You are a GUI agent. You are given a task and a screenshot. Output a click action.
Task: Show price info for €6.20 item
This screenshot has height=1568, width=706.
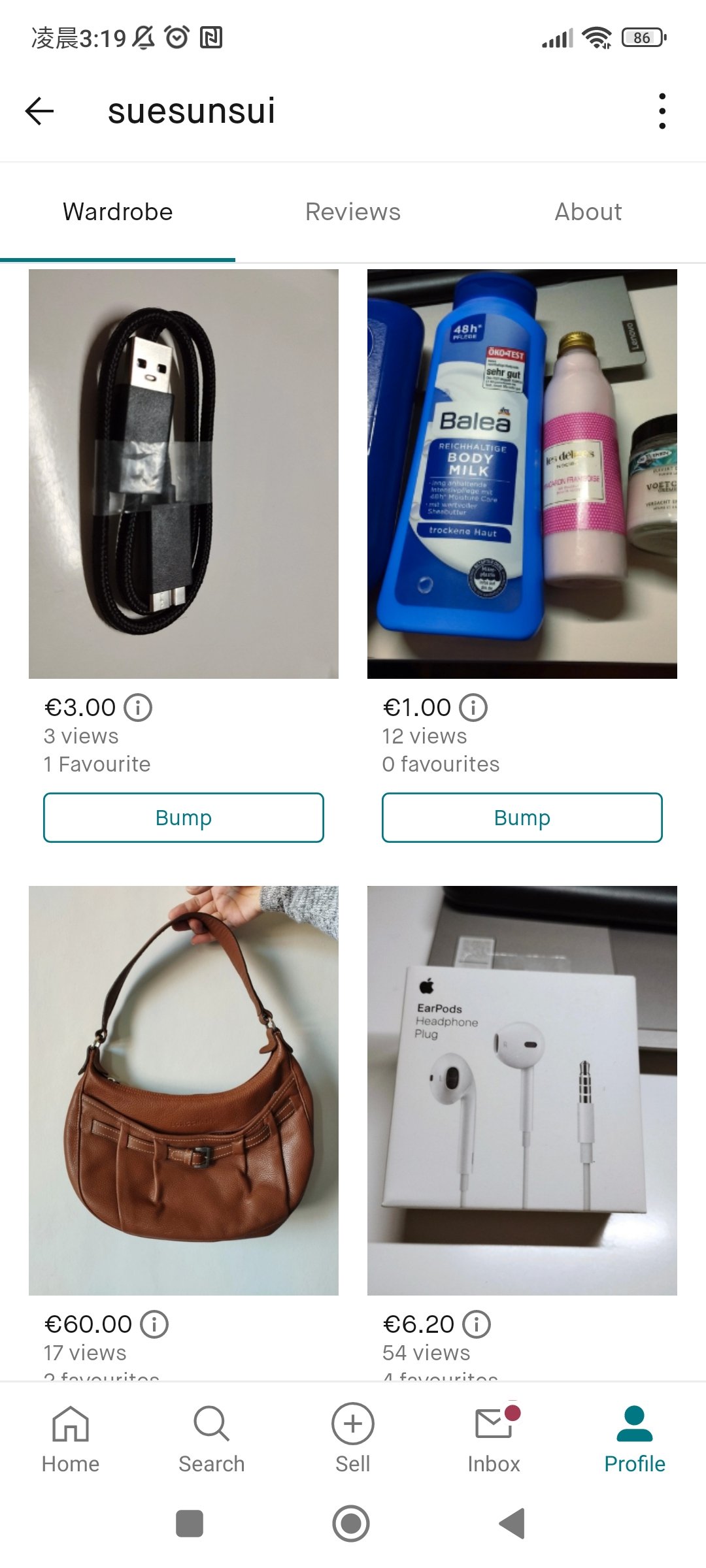click(477, 1324)
